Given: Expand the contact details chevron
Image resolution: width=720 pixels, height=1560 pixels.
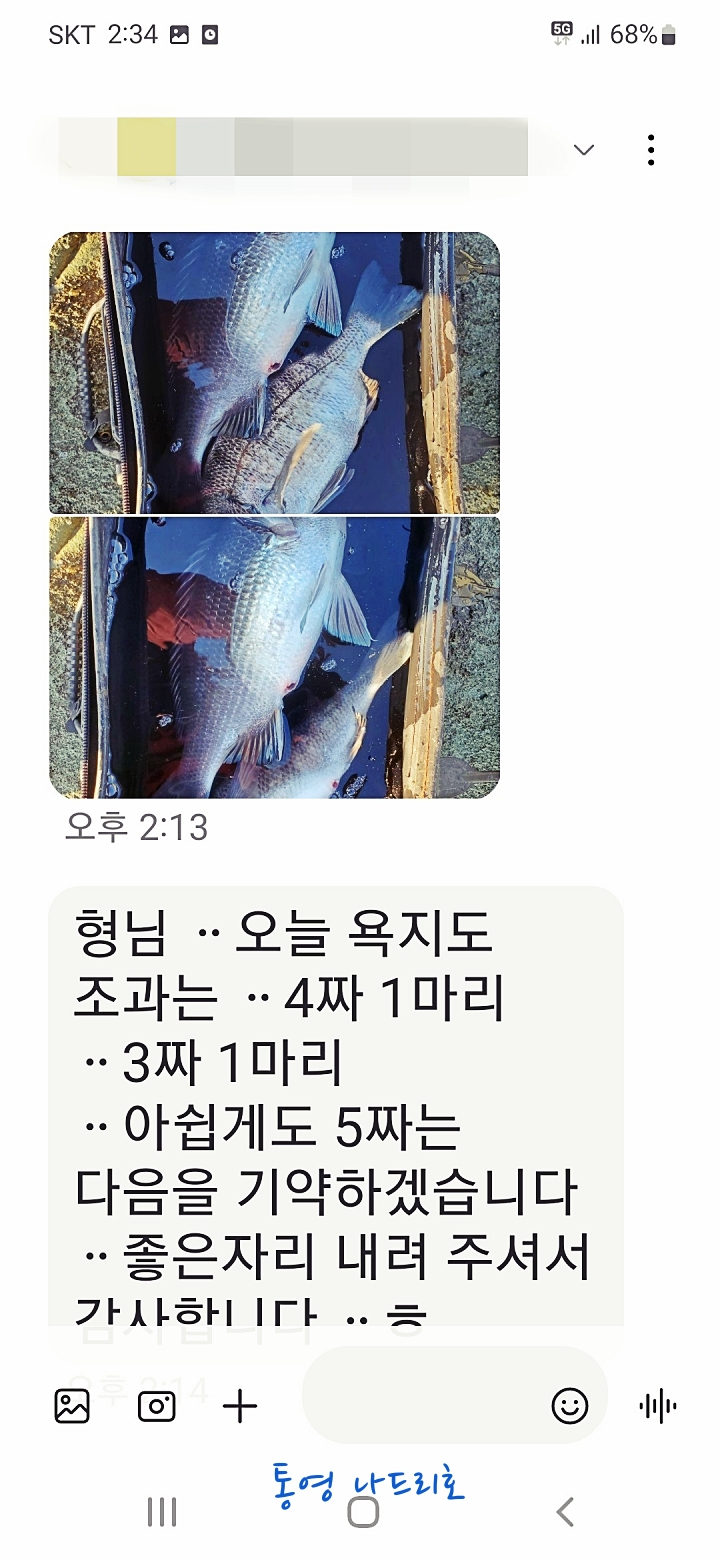Looking at the screenshot, I should pyautogui.click(x=584, y=150).
